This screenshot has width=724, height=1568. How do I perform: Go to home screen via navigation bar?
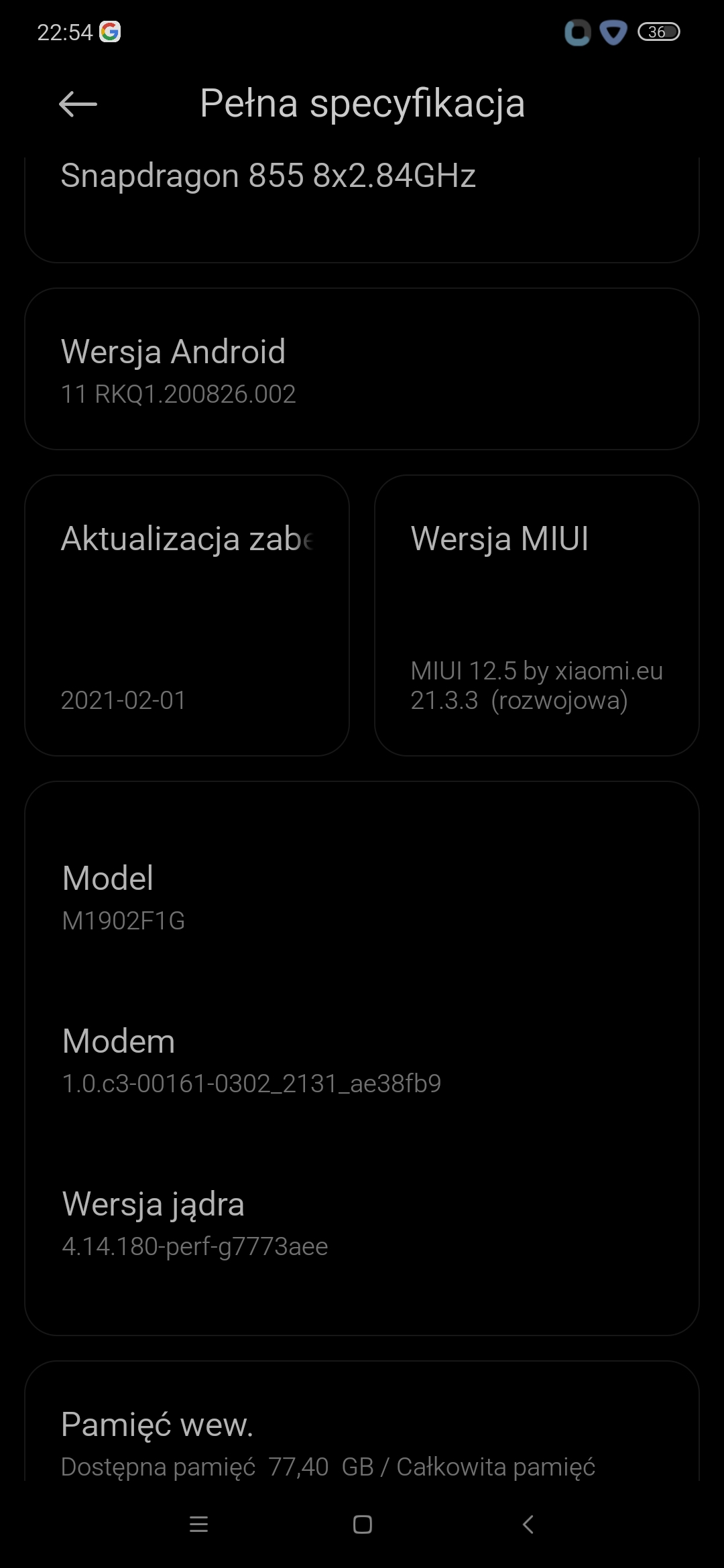363,1524
